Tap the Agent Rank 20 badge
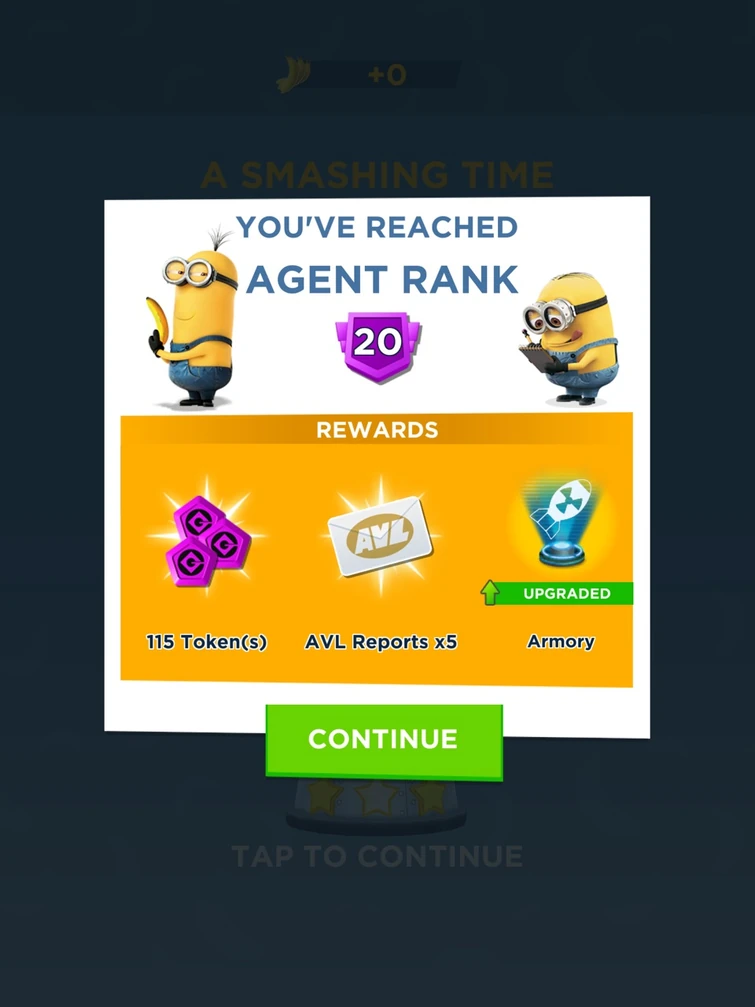 pyautogui.click(x=378, y=345)
